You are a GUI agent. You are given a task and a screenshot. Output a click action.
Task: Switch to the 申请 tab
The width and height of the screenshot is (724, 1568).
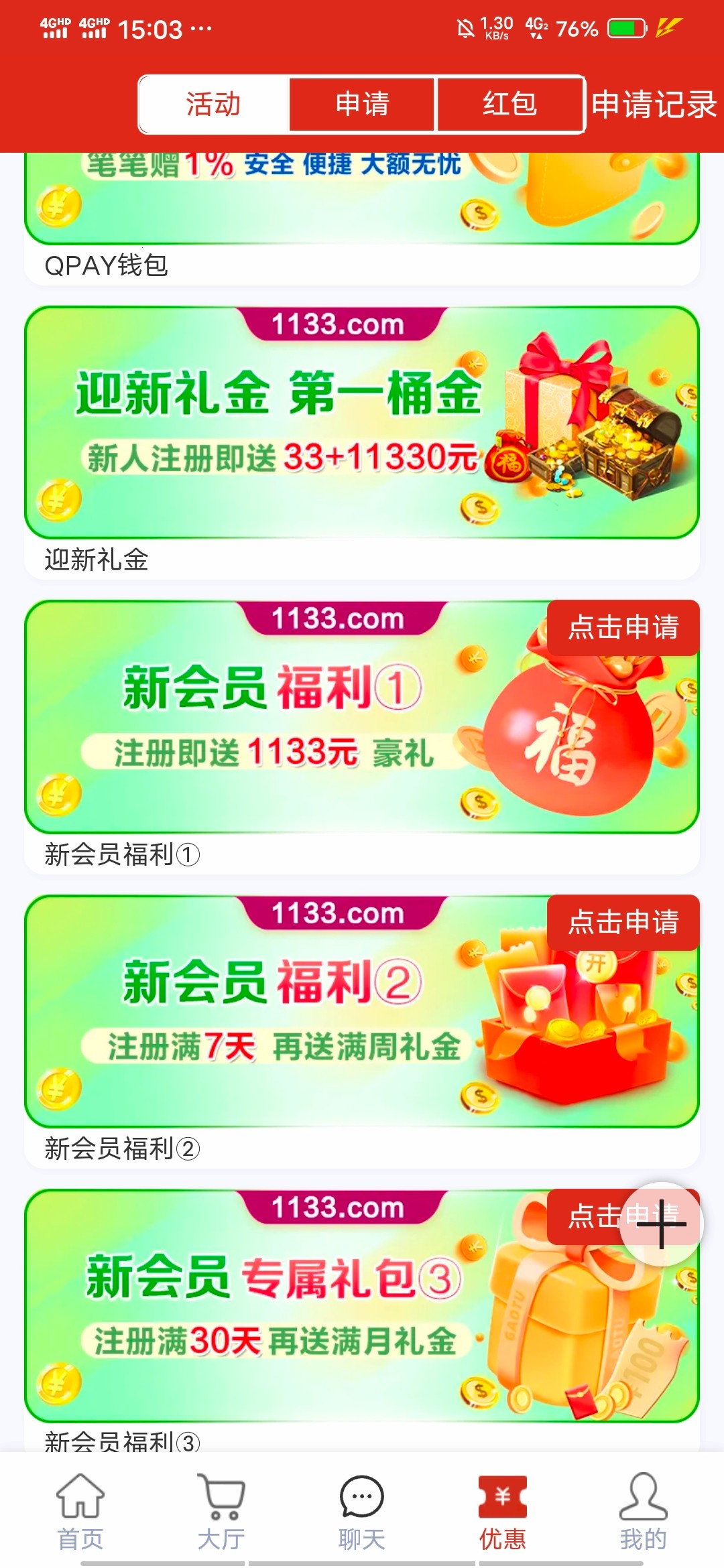click(362, 105)
